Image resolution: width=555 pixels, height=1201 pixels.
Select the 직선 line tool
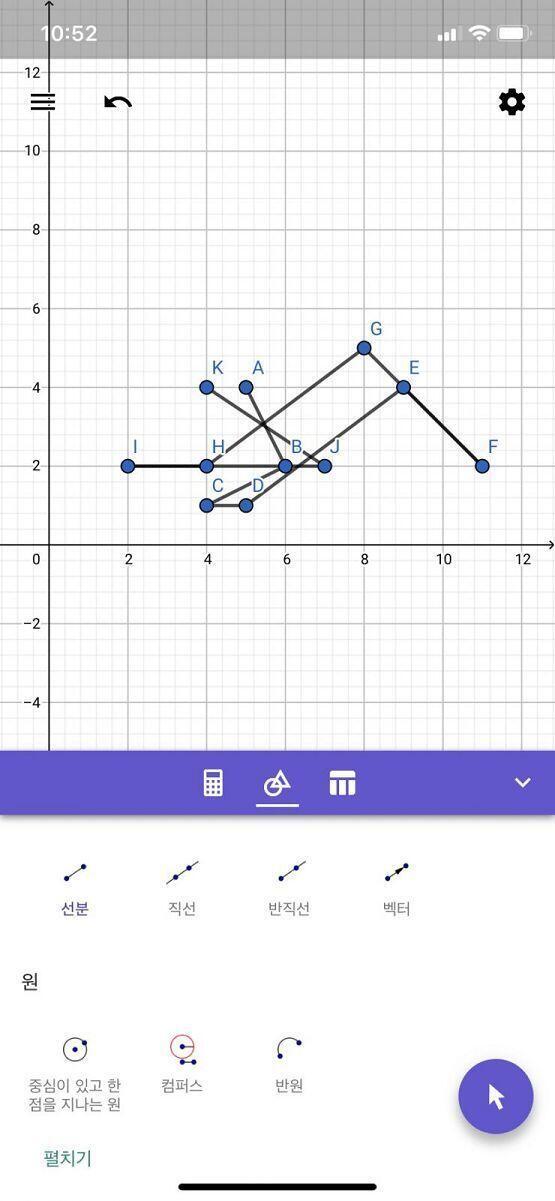click(182, 887)
